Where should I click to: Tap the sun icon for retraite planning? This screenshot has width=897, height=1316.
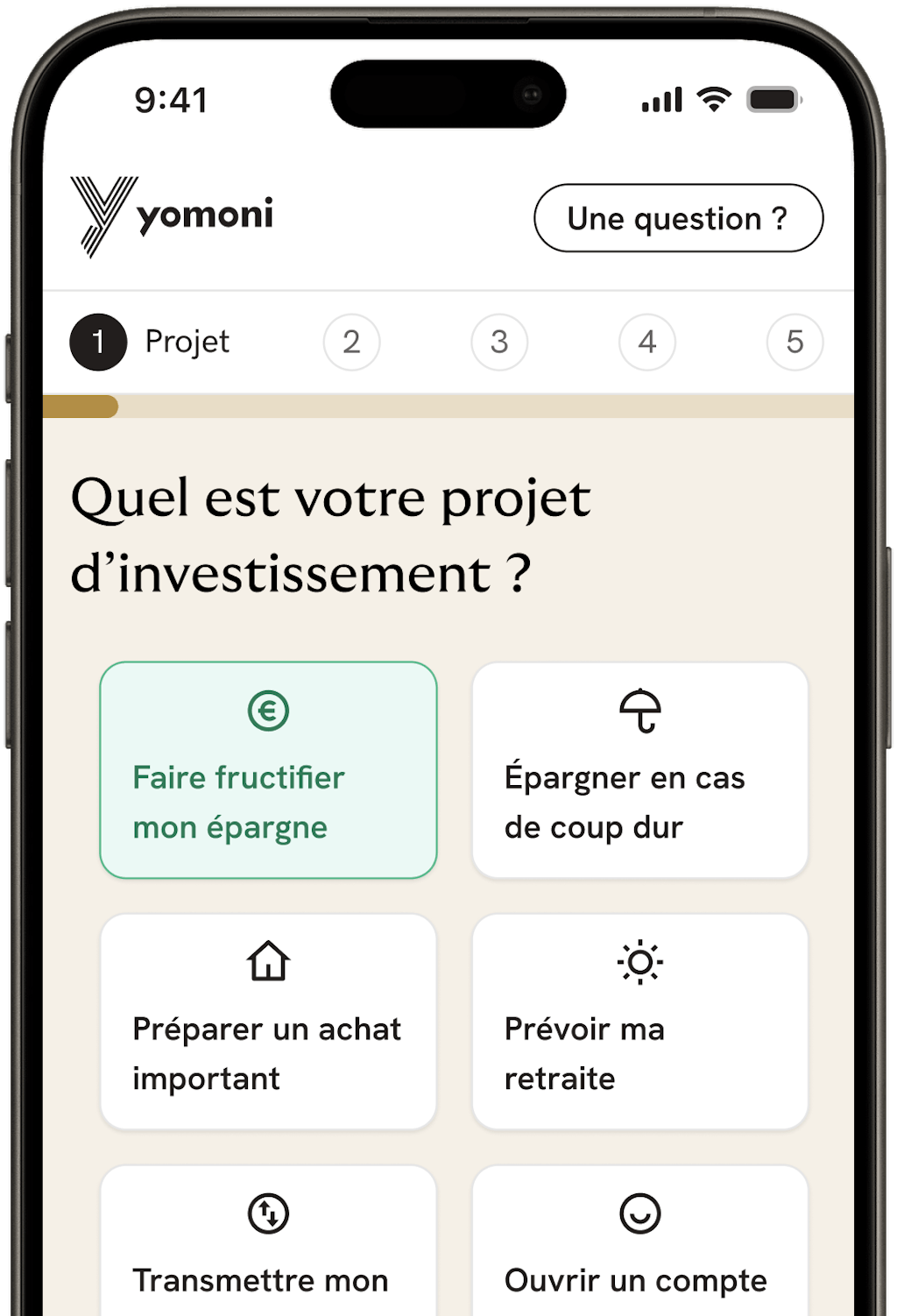(640, 961)
